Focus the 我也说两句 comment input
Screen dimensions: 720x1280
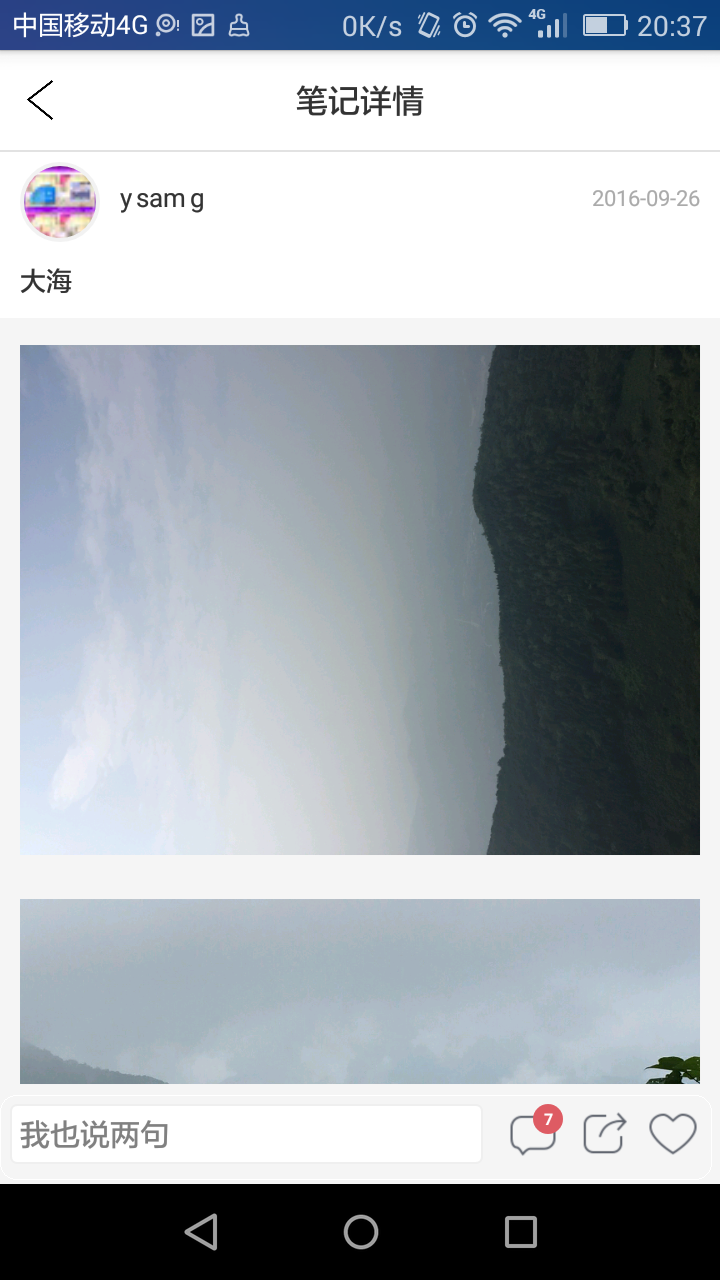click(246, 1135)
